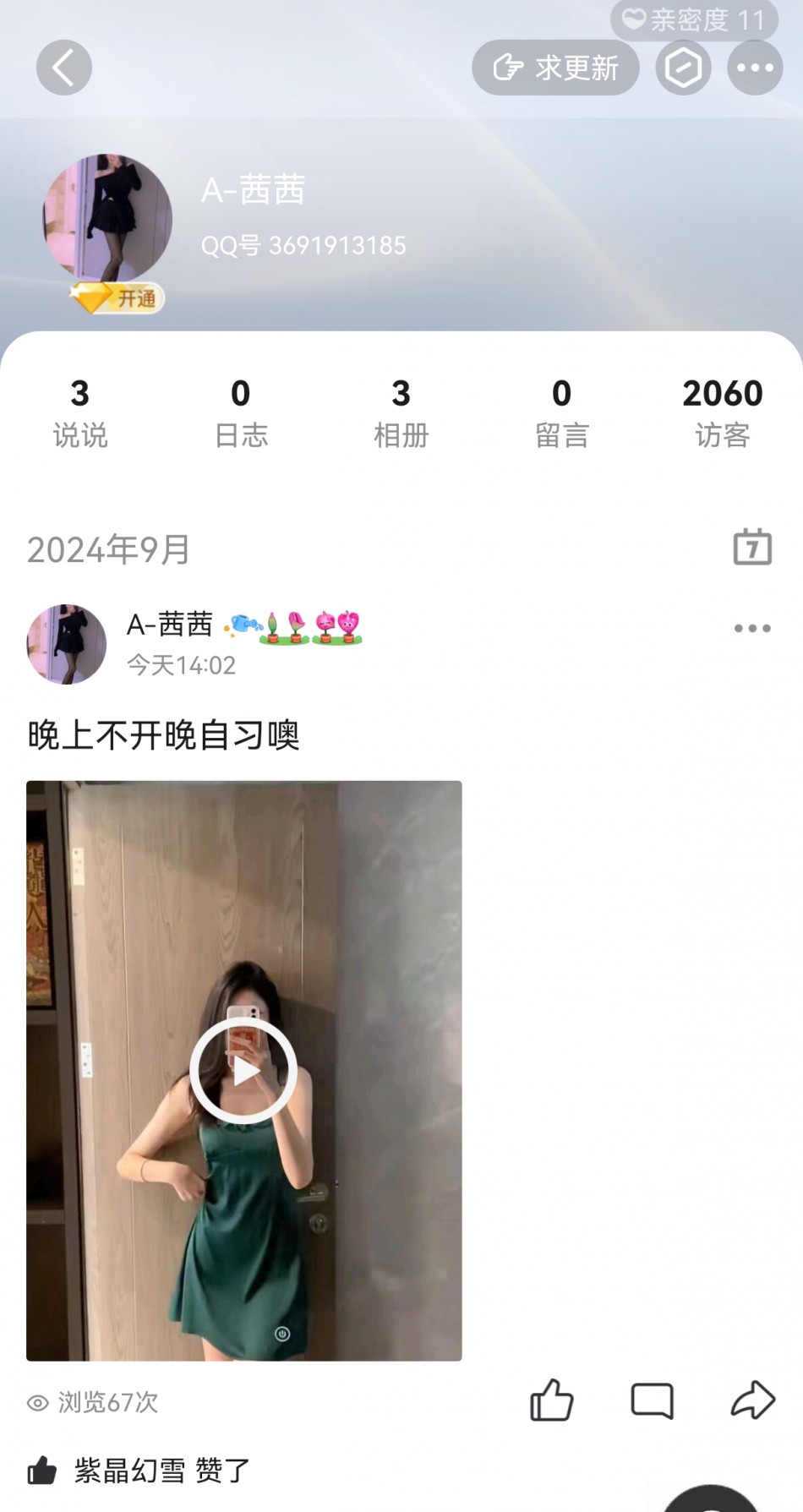
Task: Tap the 求更新 button
Action: coord(555,68)
